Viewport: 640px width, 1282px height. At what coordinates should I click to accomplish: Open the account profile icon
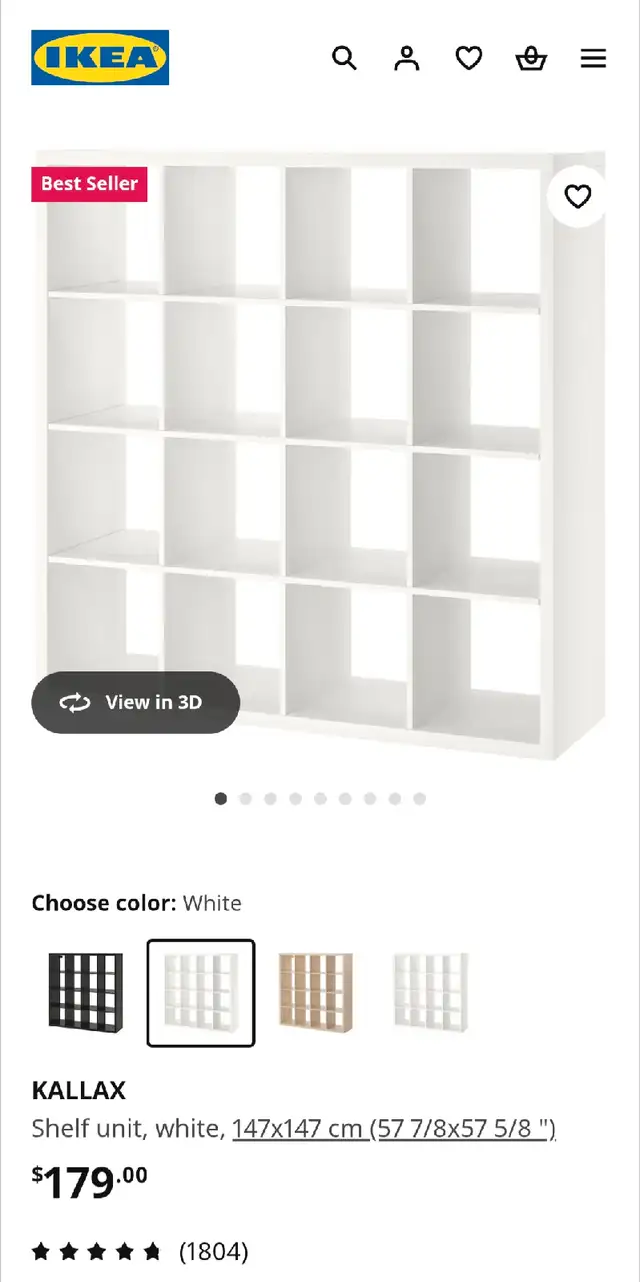pos(406,58)
